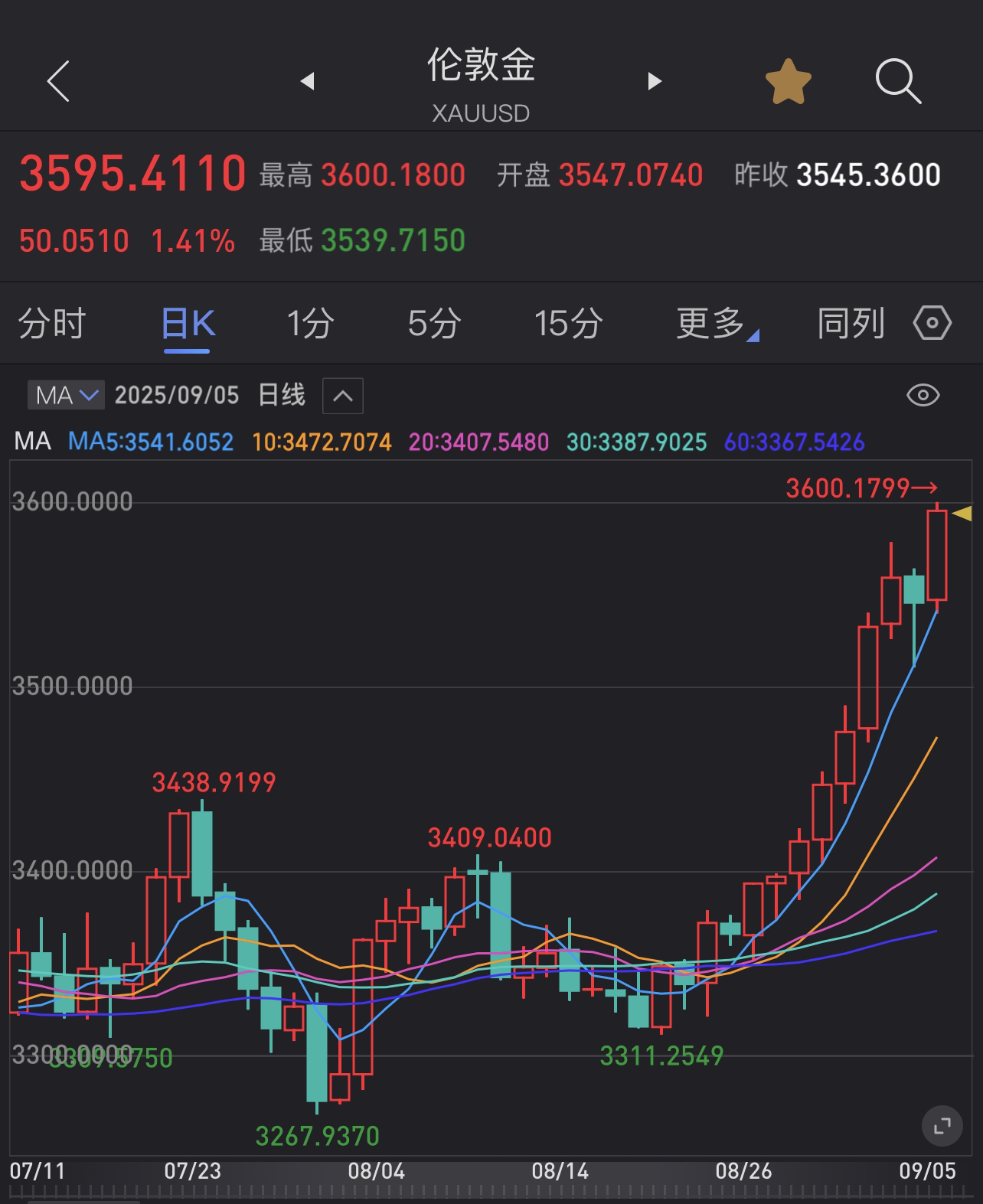
Task: Switch to the 15分 chart tab
Action: coord(568,324)
